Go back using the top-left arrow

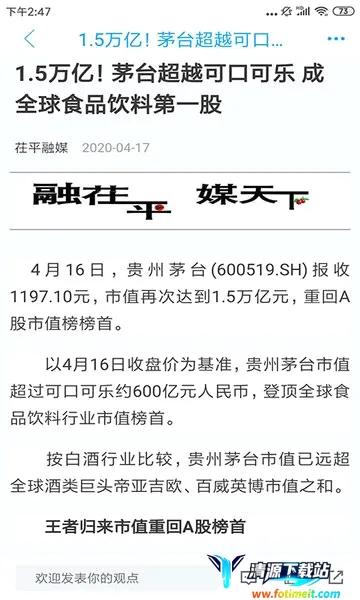tap(29, 39)
